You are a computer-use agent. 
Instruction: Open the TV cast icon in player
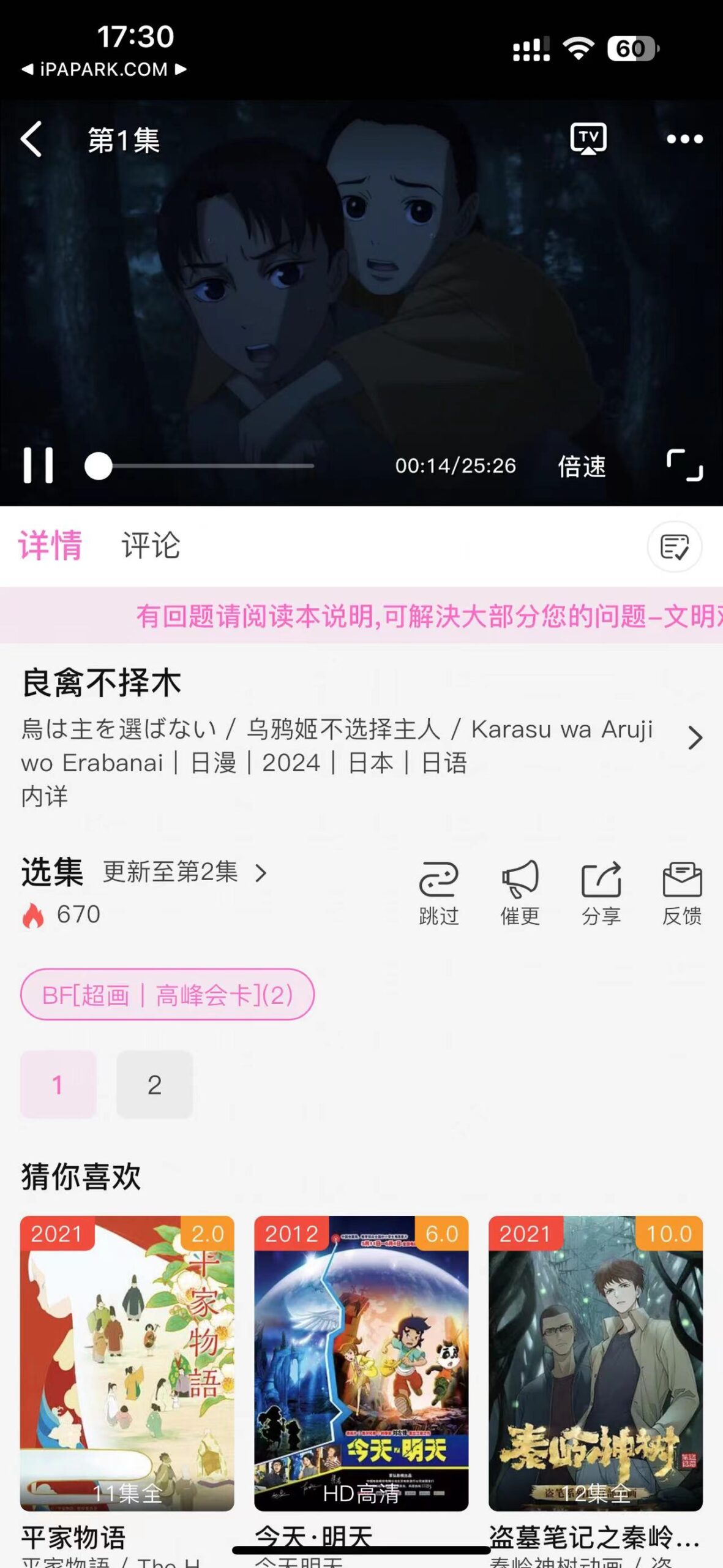click(589, 139)
